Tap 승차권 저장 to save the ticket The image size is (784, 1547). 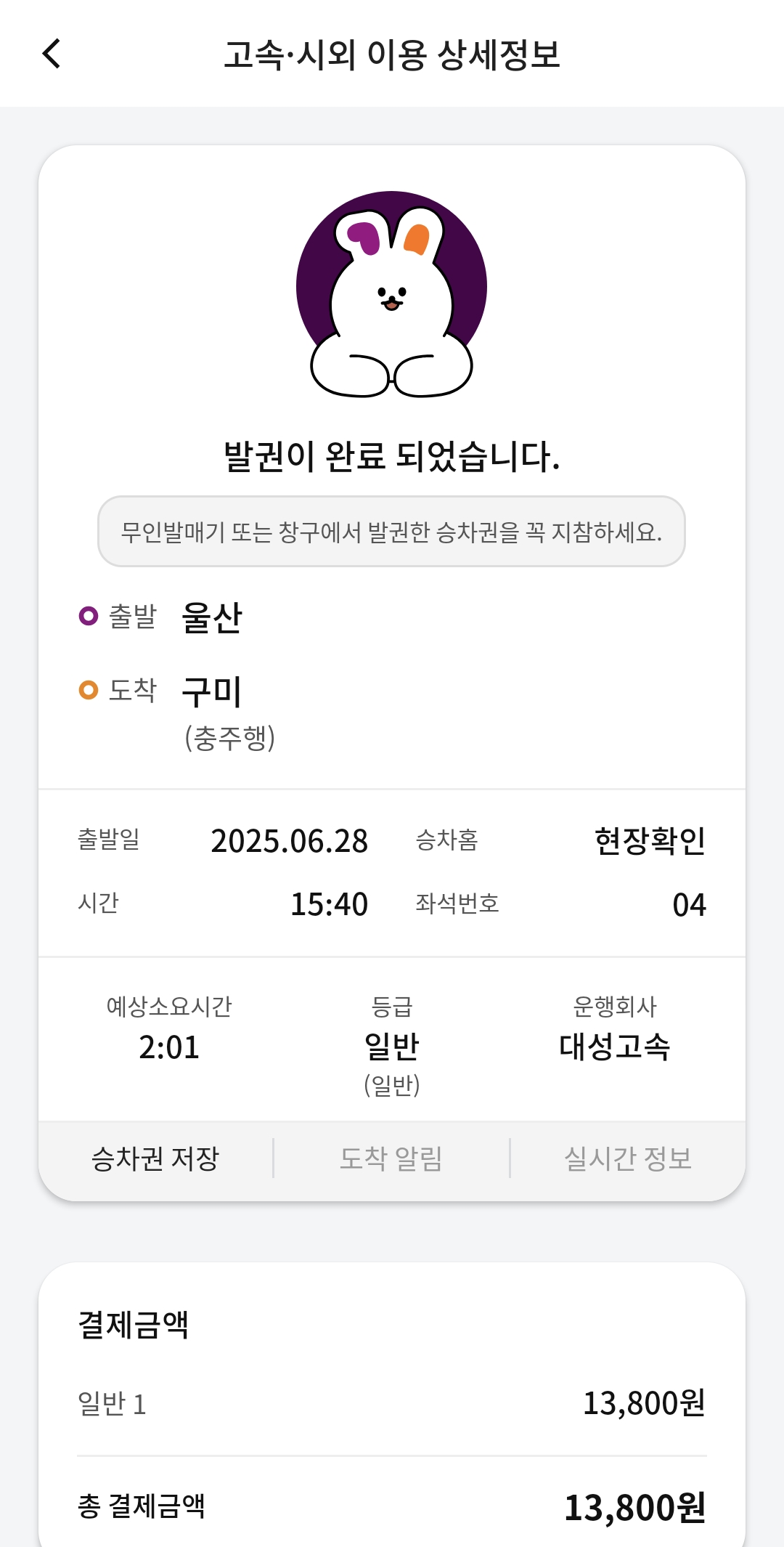(155, 1158)
